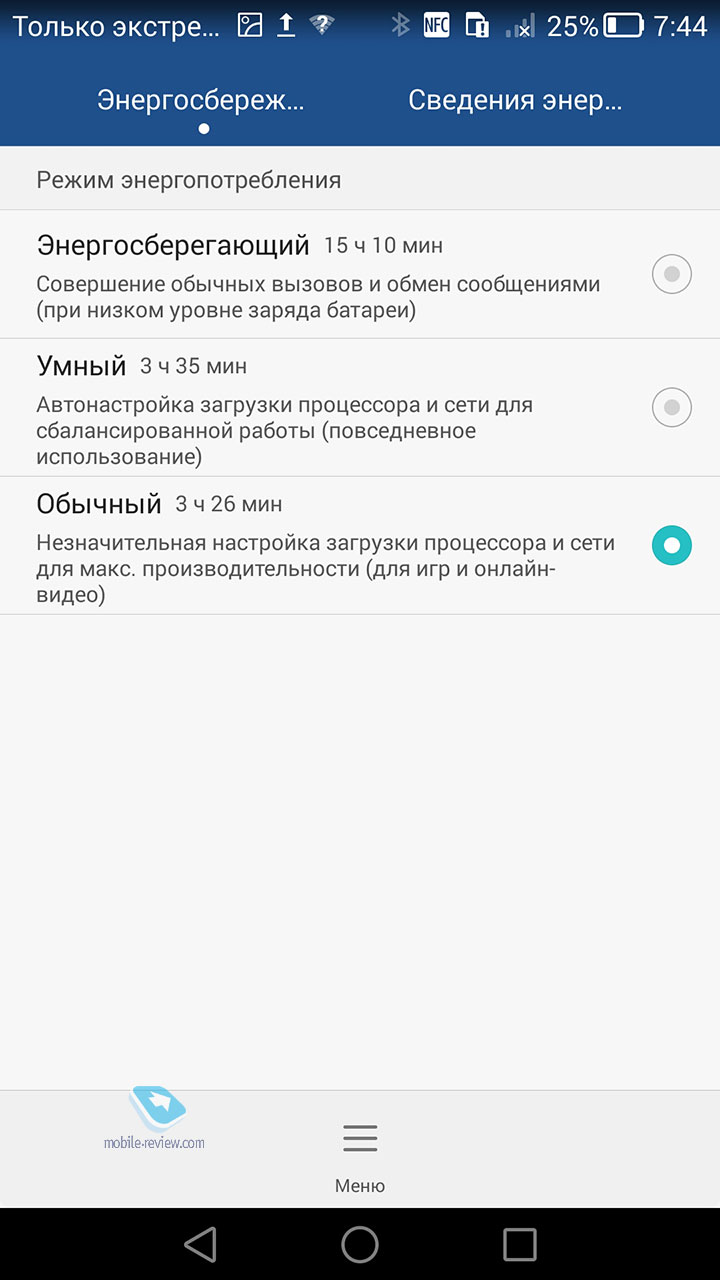Viewport: 720px width, 1280px height.
Task: Open recent apps with the square button
Action: tap(520, 1244)
